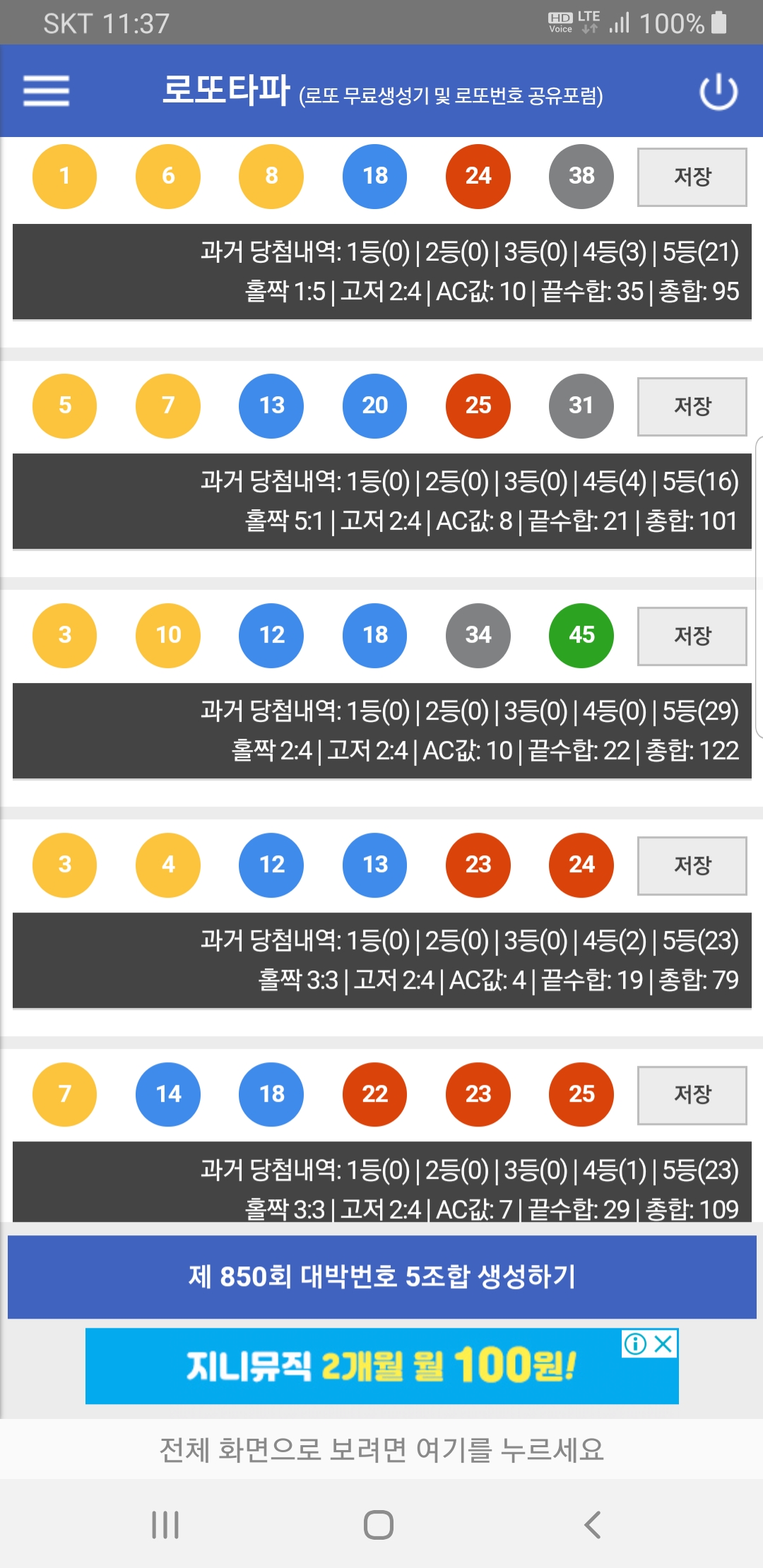Open the ad info icon

pos(635,1343)
